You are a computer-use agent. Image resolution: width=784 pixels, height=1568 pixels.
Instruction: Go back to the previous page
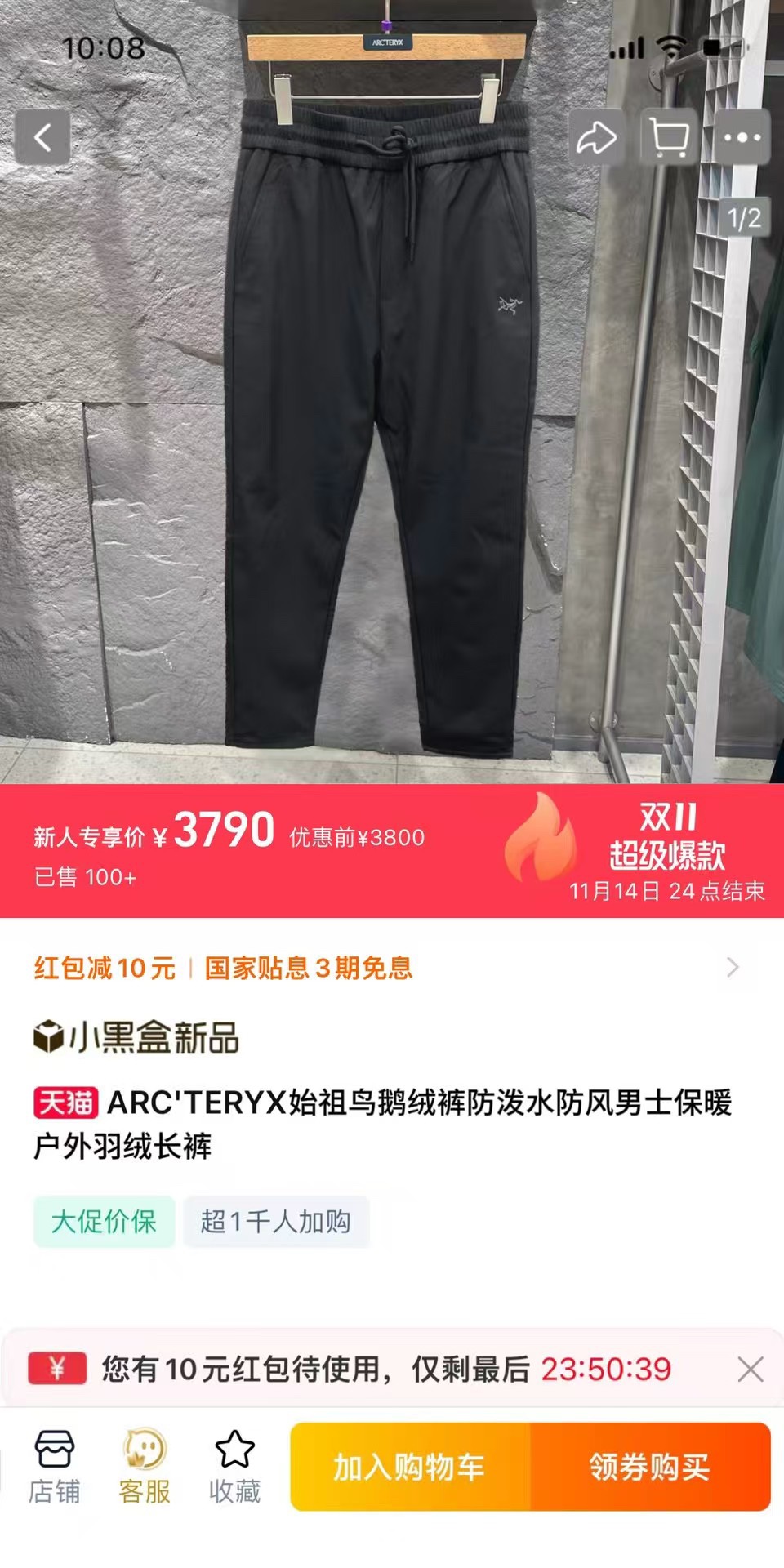tap(42, 137)
